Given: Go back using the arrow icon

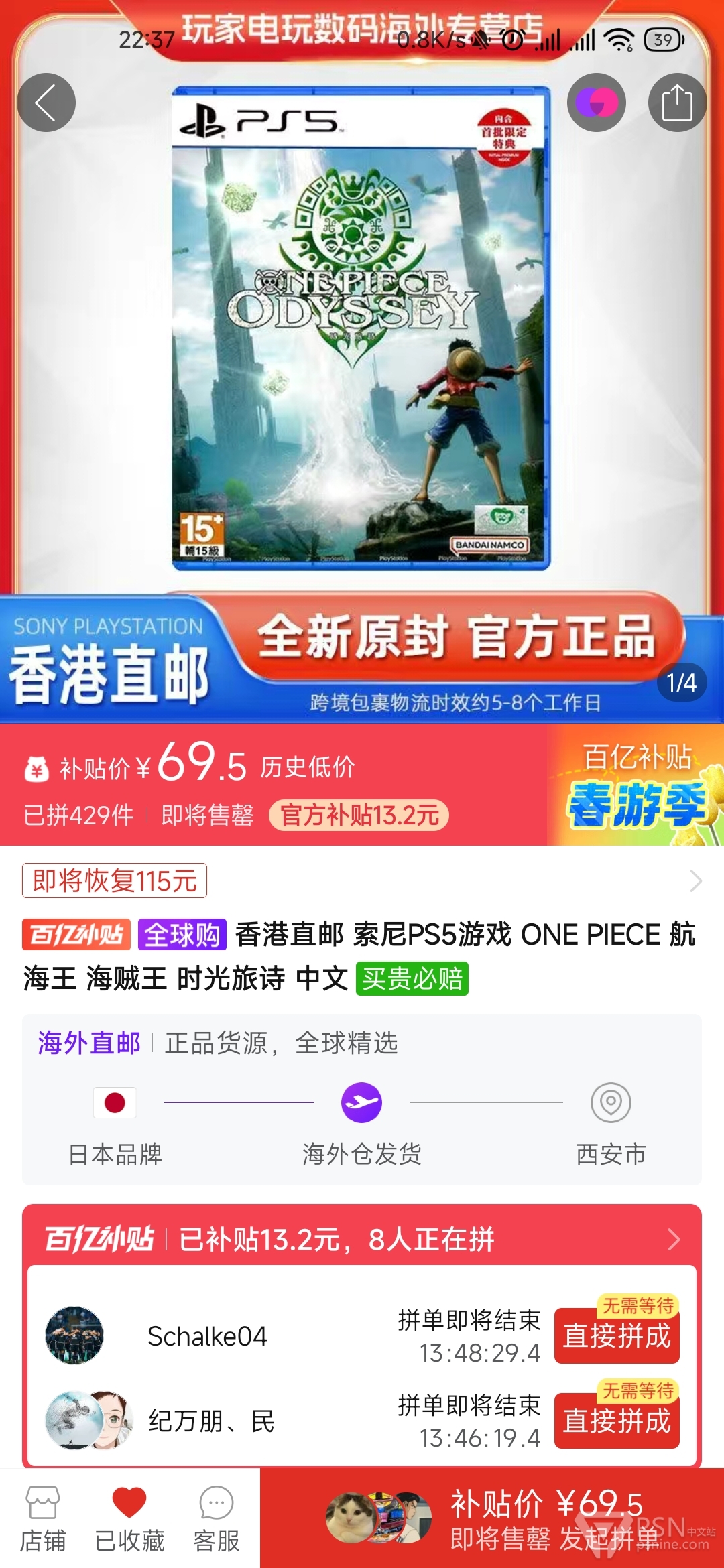Looking at the screenshot, I should tap(46, 103).
